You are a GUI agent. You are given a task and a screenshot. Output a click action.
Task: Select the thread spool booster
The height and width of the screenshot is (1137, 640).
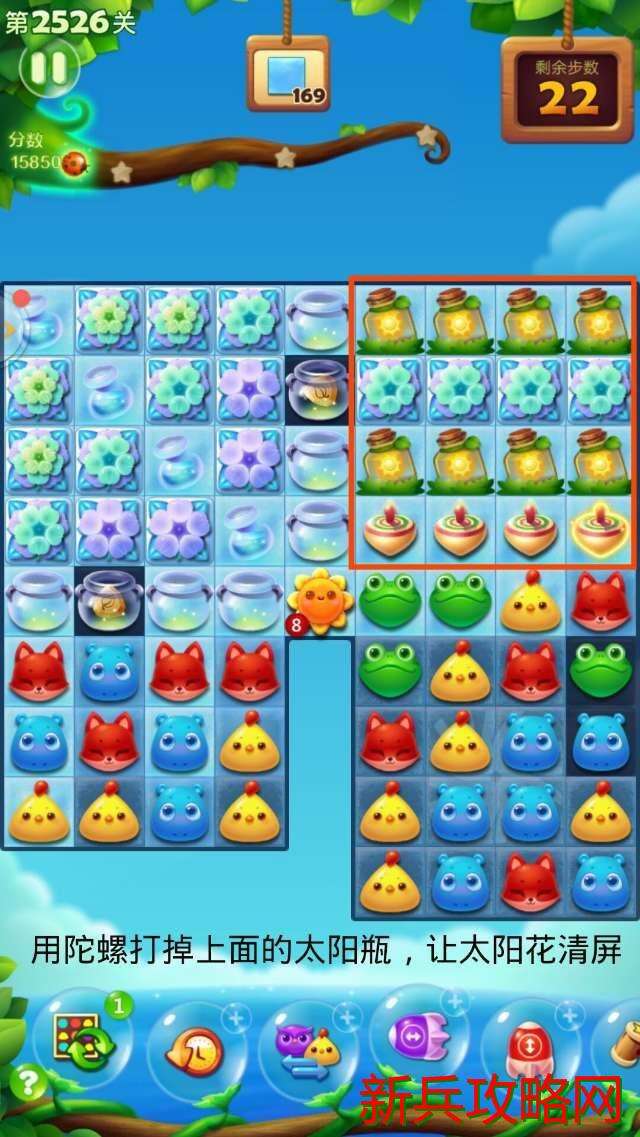coord(625,1045)
